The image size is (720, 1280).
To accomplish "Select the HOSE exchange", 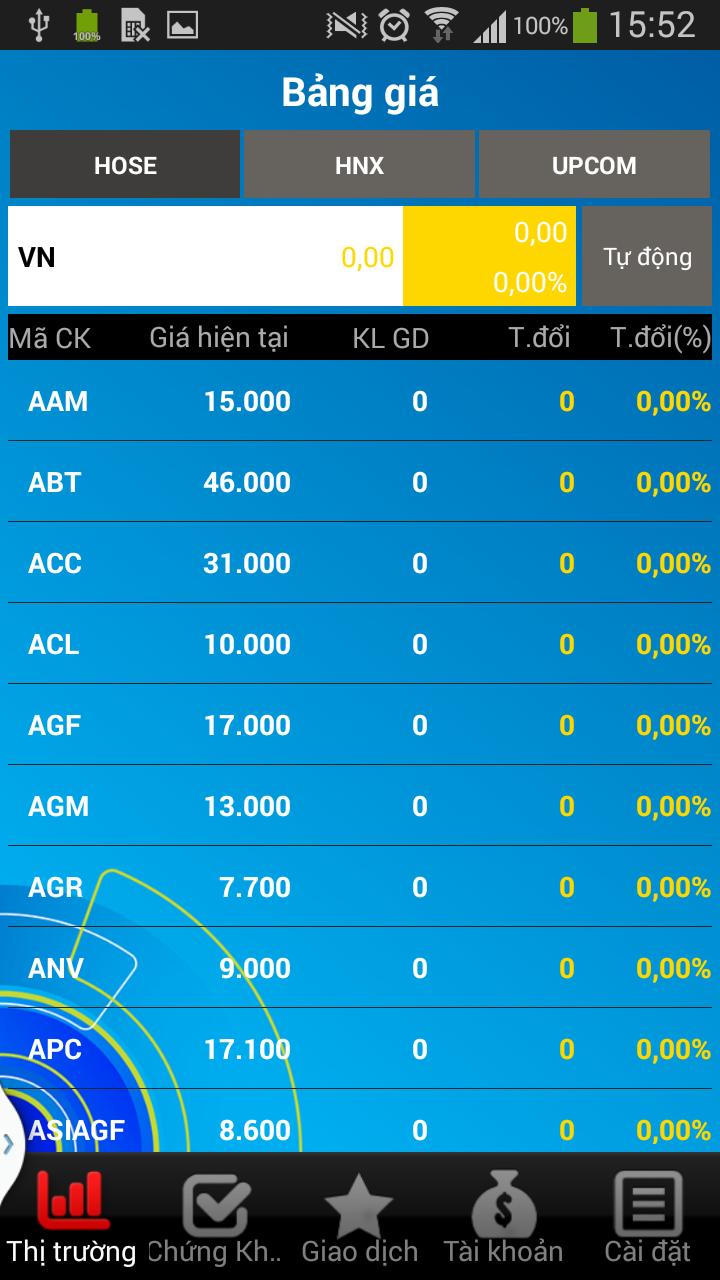I will 124,164.
